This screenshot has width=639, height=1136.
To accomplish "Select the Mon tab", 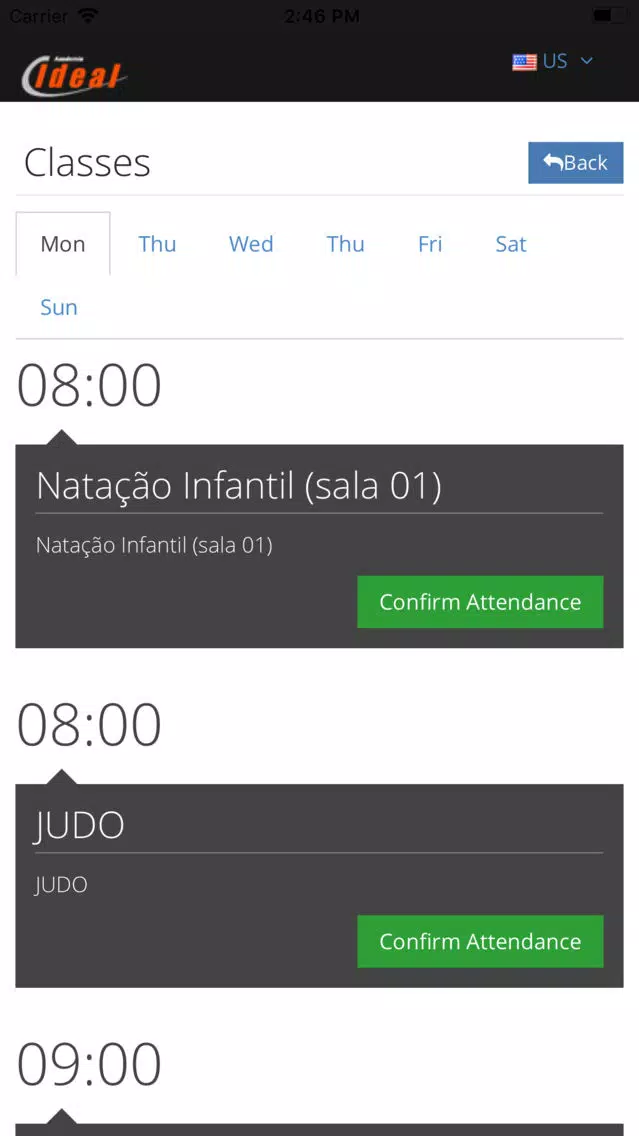I will [63, 244].
